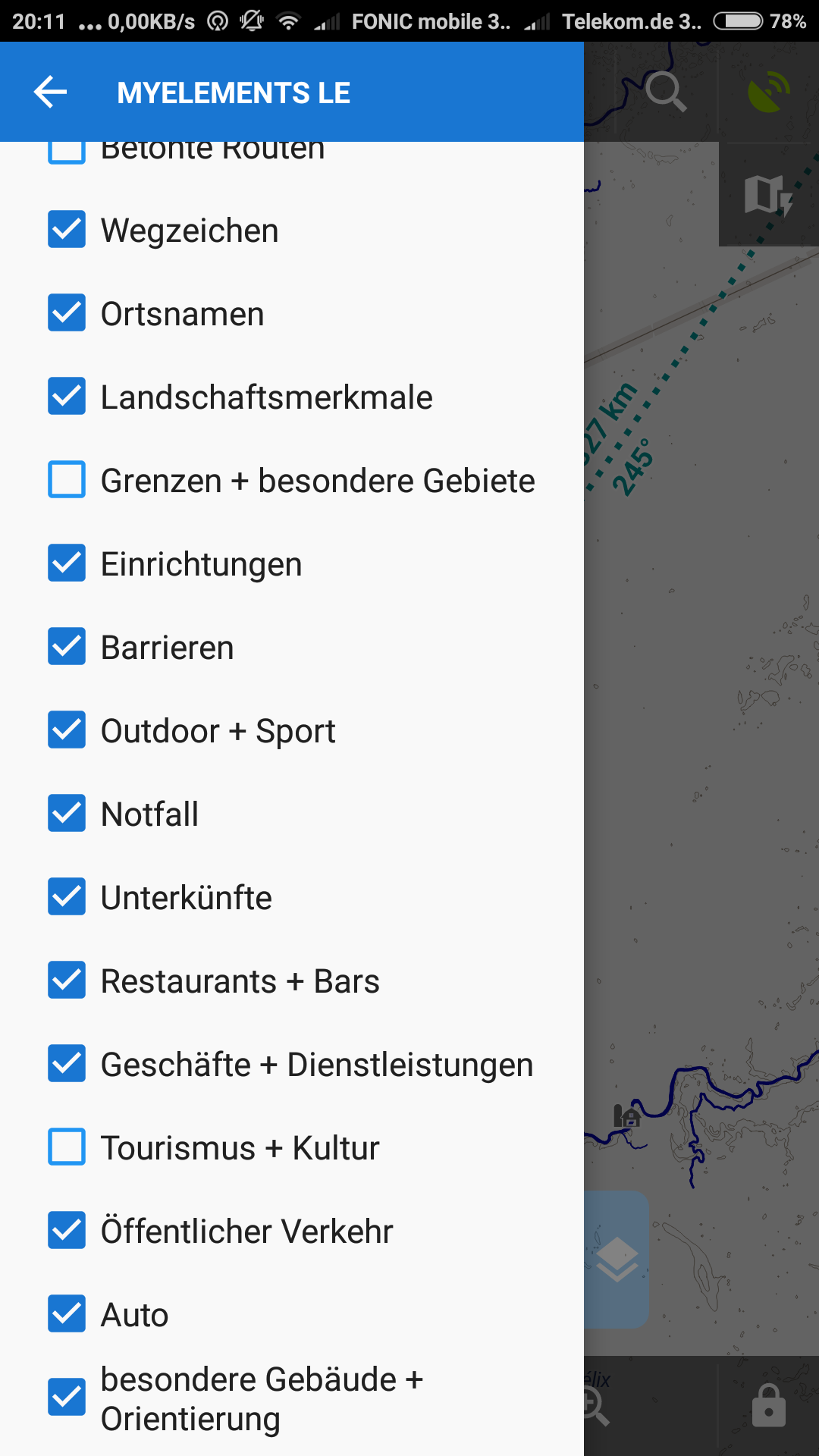Tap the lock icon on the map
The height and width of the screenshot is (1456, 819).
[768, 1406]
